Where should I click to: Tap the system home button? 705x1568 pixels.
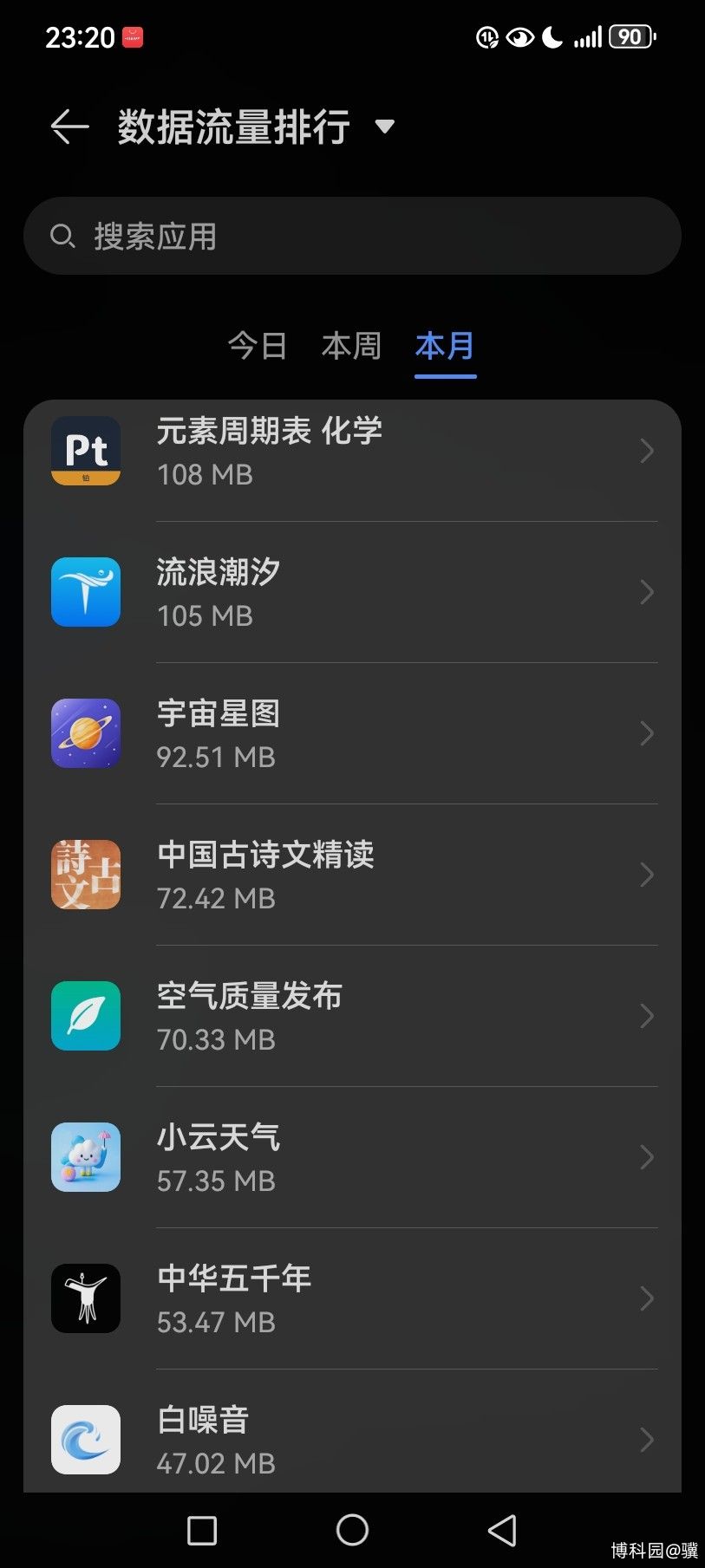352,1530
